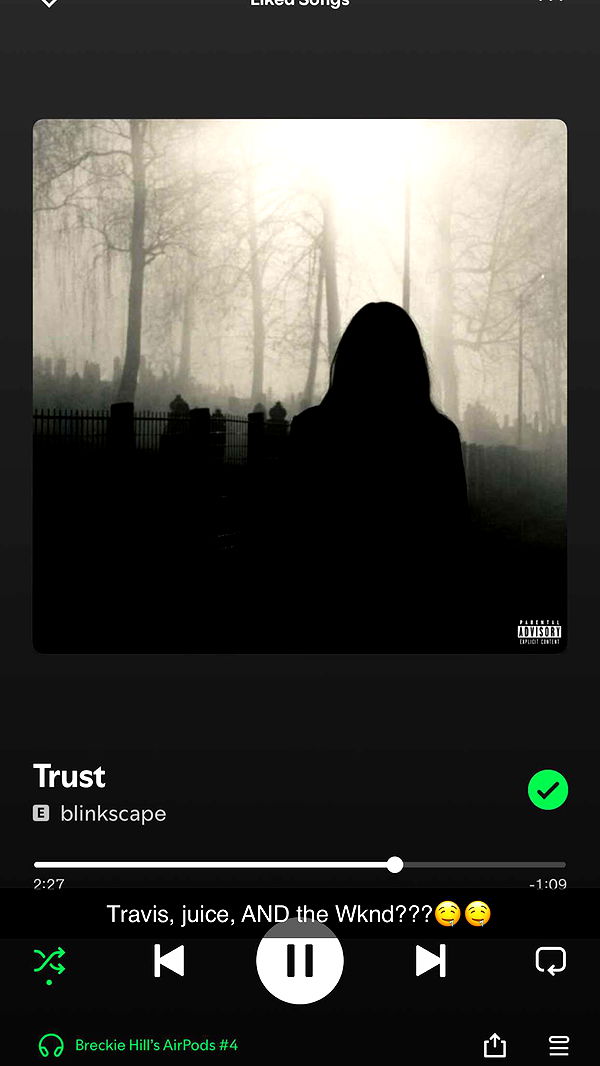
Task: Open the blinkscape artist page
Action: click(x=113, y=814)
